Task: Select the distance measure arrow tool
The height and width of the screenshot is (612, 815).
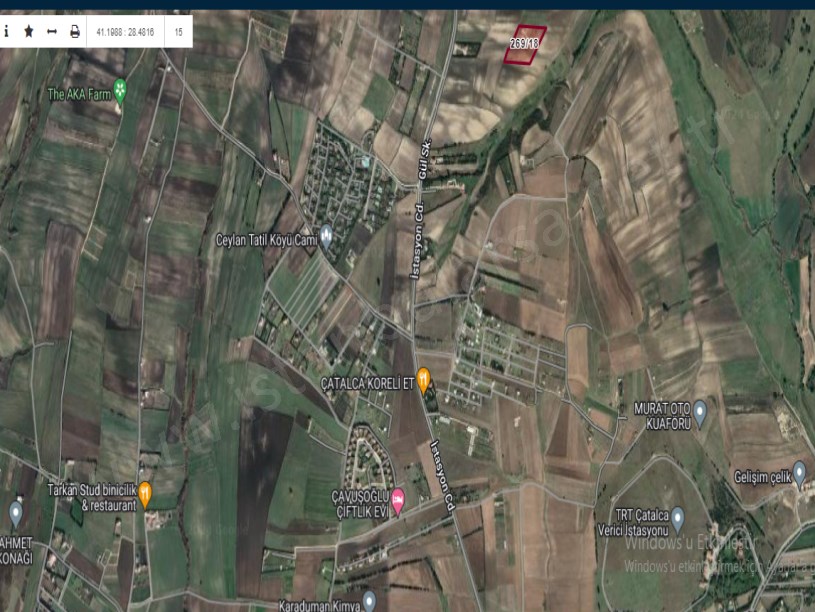Action: (52, 32)
